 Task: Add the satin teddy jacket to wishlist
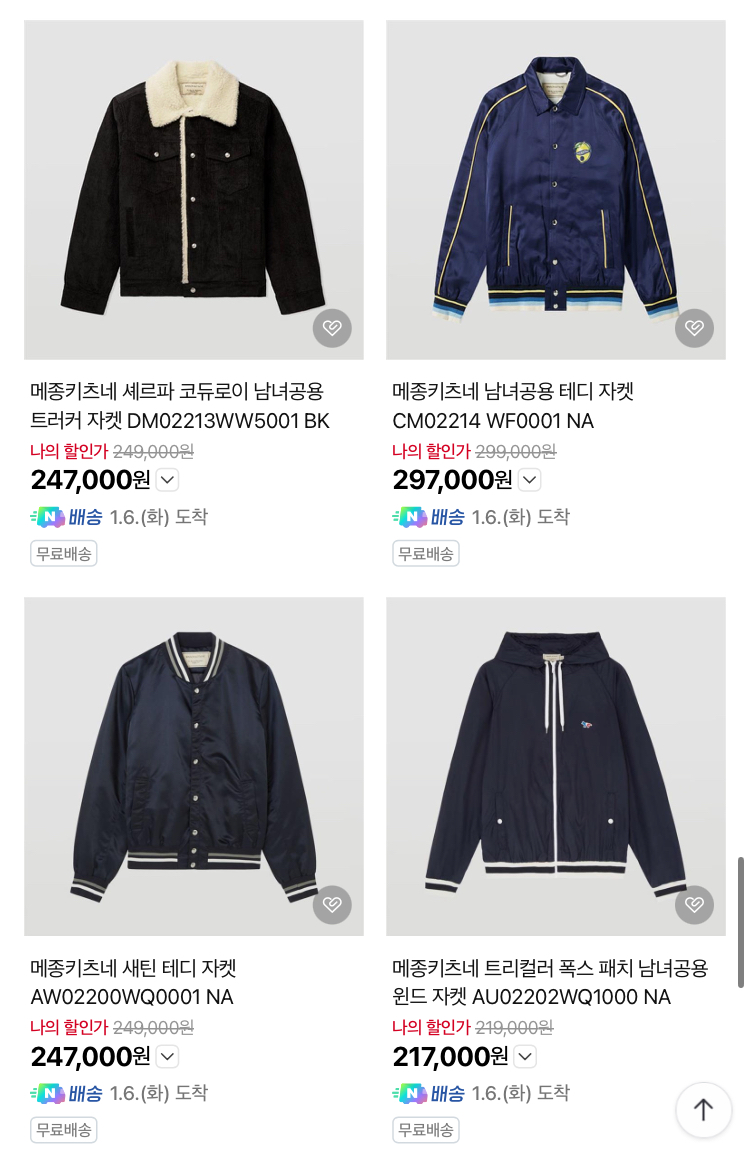point(332,905)
